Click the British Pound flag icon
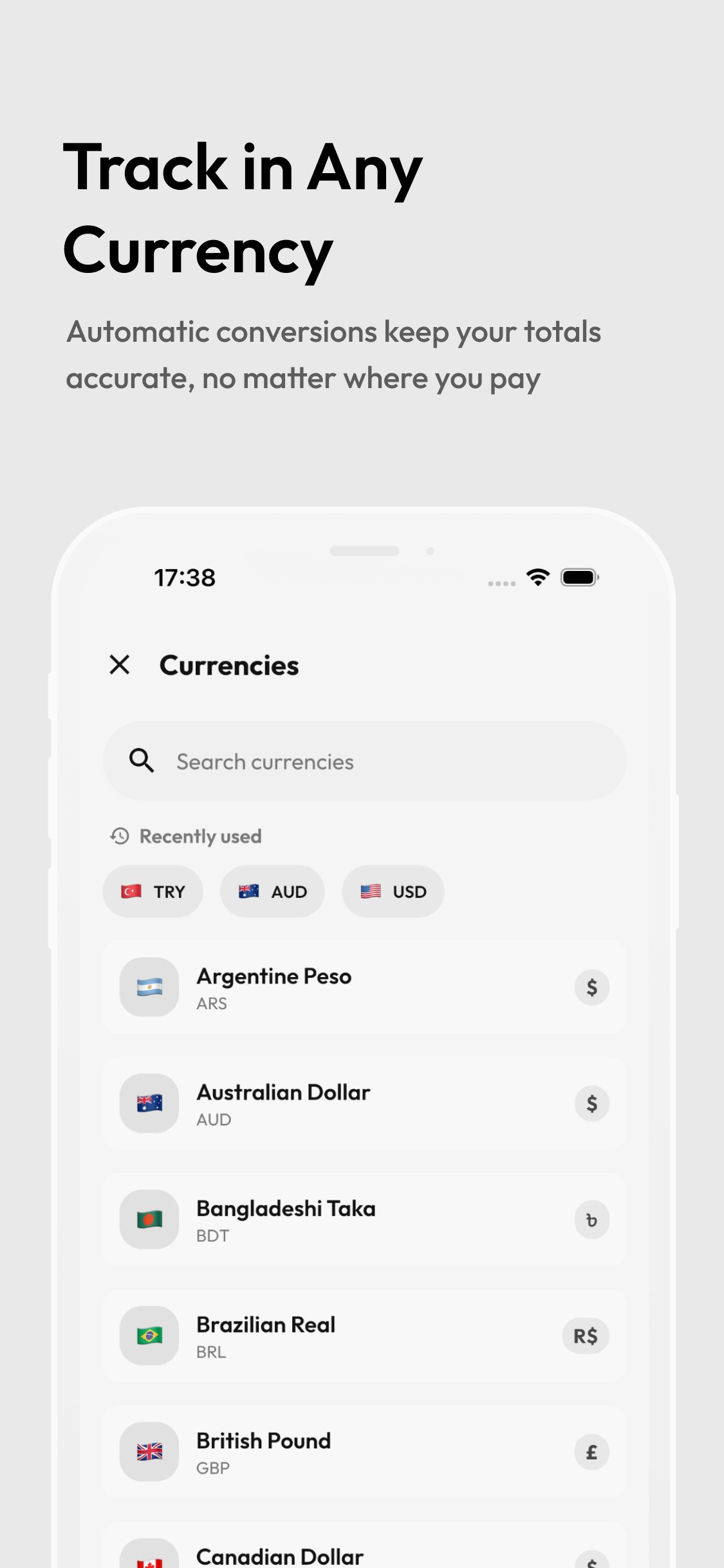Image resolution: width=724 pixels, height=1568 pixels. 149,1453
